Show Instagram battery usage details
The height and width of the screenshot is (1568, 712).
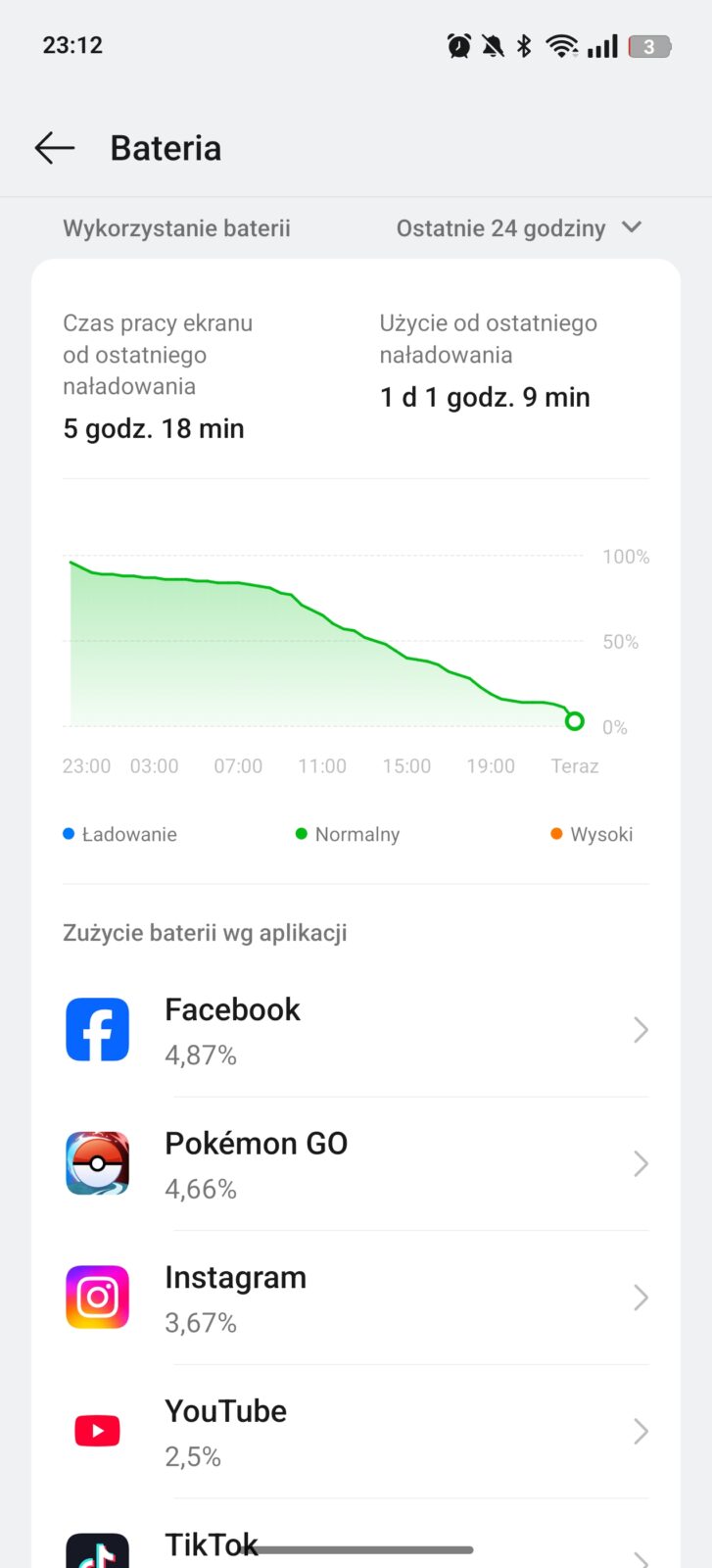[x=356, y=1298]
